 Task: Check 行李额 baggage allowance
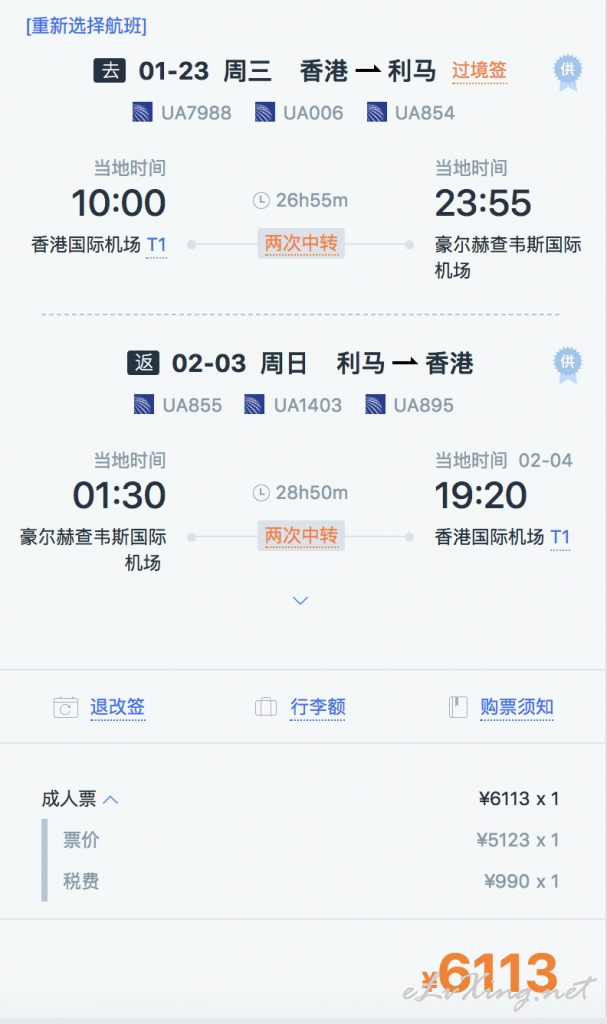[x=318, y=707]
